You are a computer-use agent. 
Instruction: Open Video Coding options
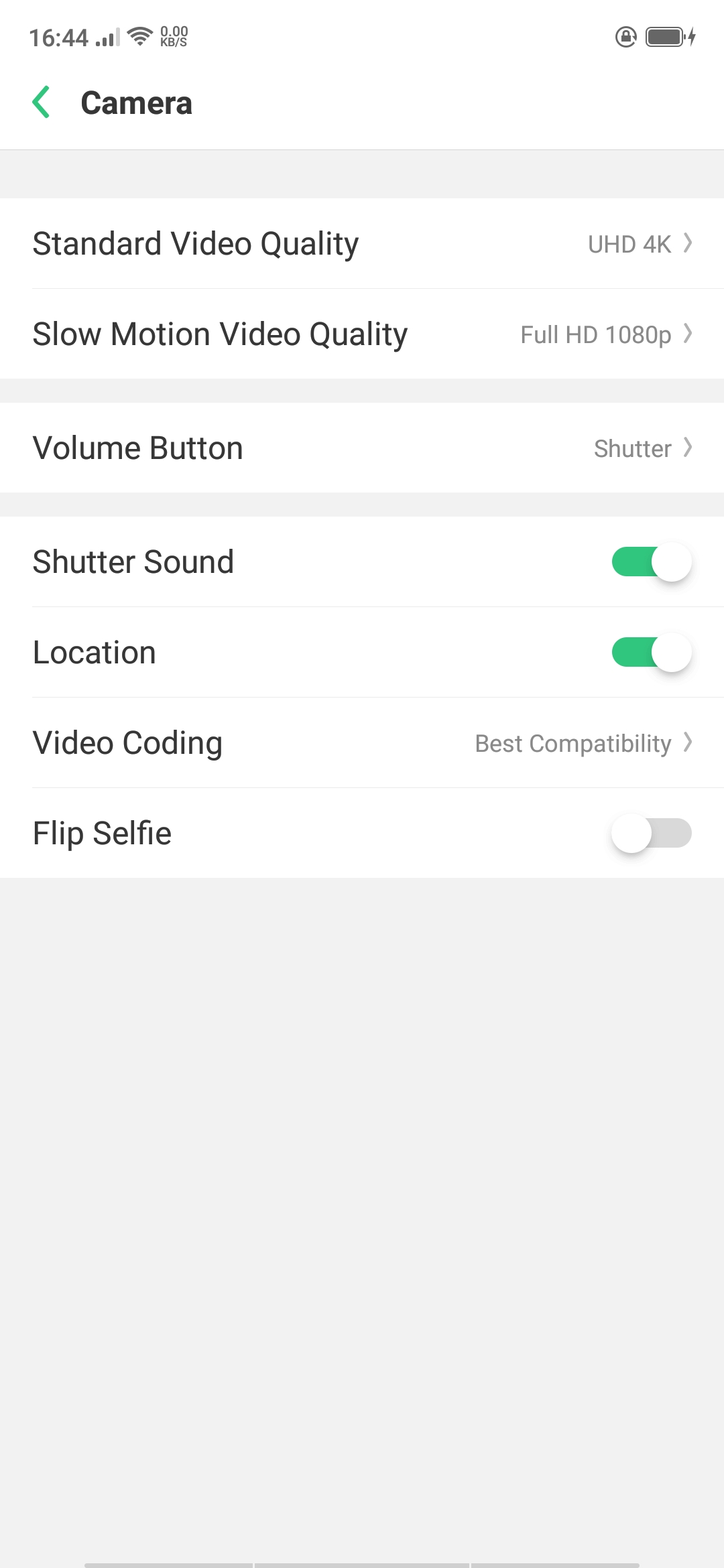click(x=362, y=743)
